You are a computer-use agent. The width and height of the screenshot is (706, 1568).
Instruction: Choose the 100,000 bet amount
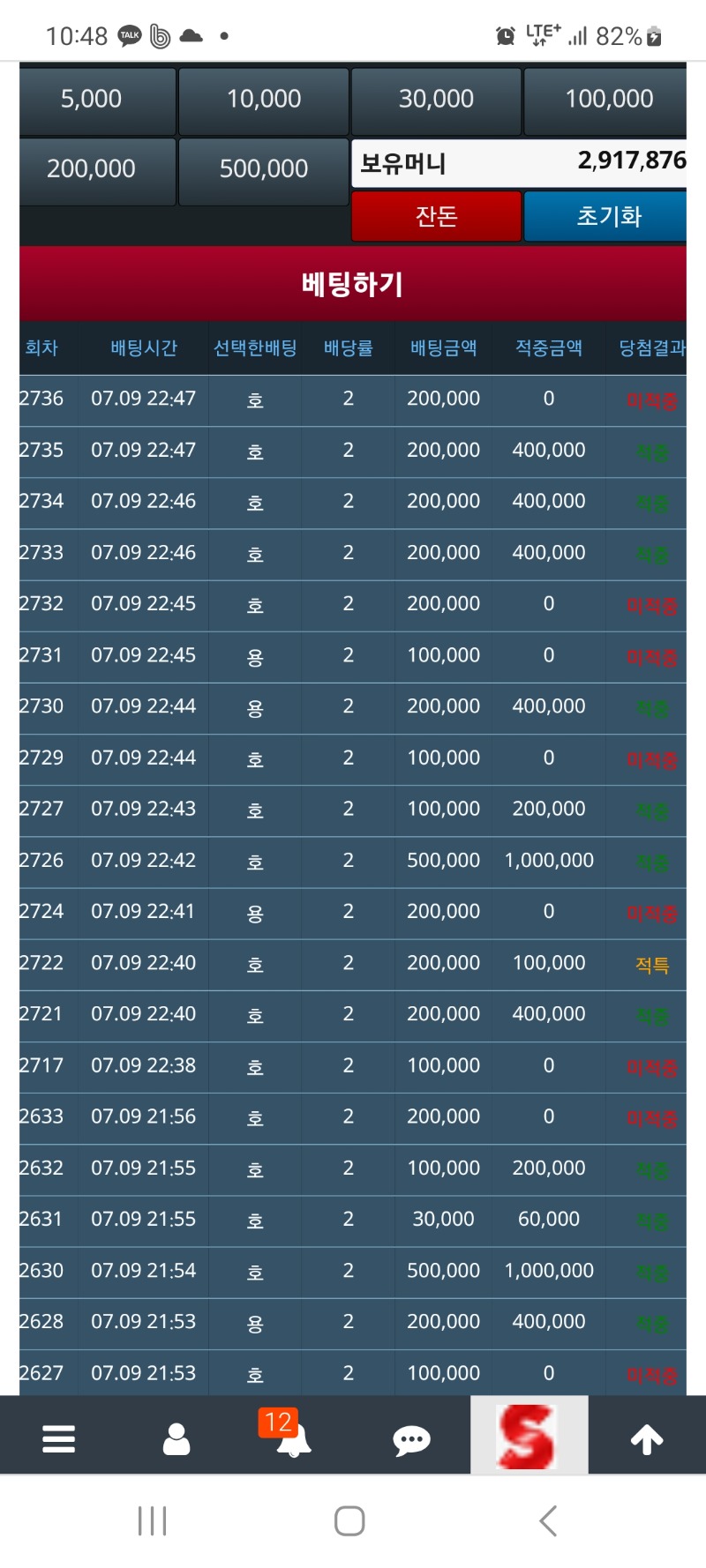[607, 100]
